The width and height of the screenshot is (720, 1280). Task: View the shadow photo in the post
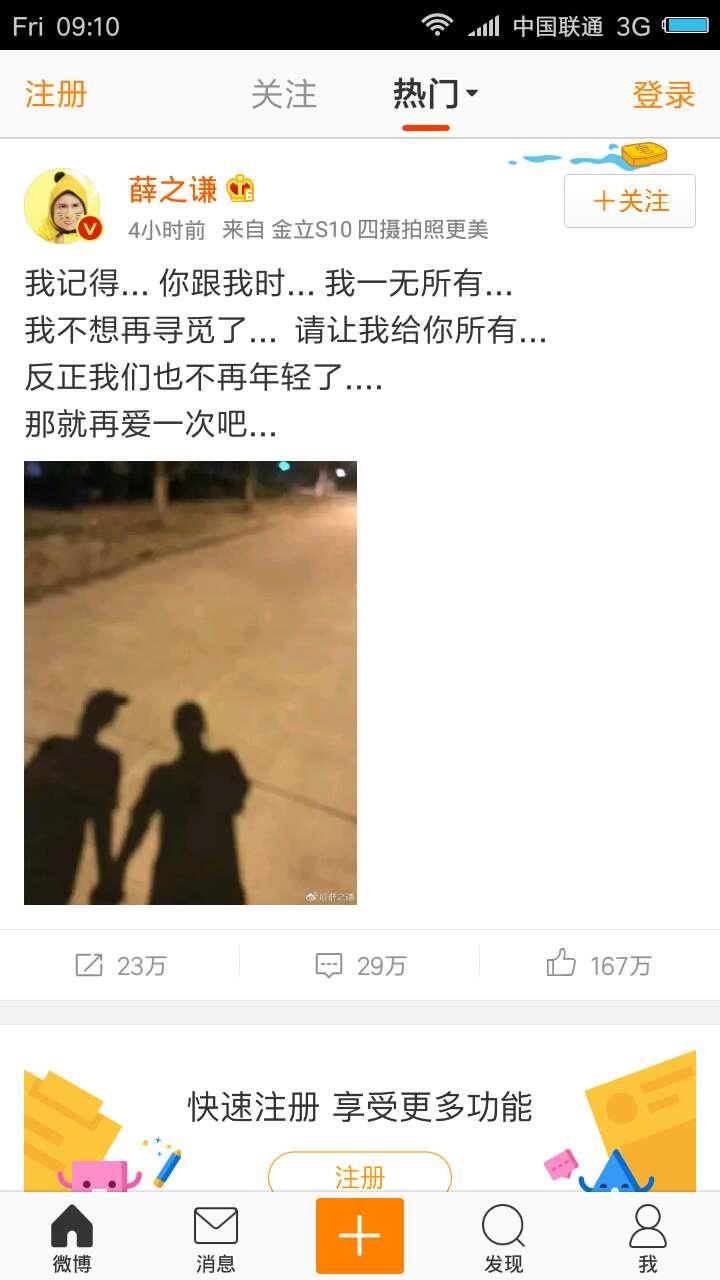tap(190, 682)
